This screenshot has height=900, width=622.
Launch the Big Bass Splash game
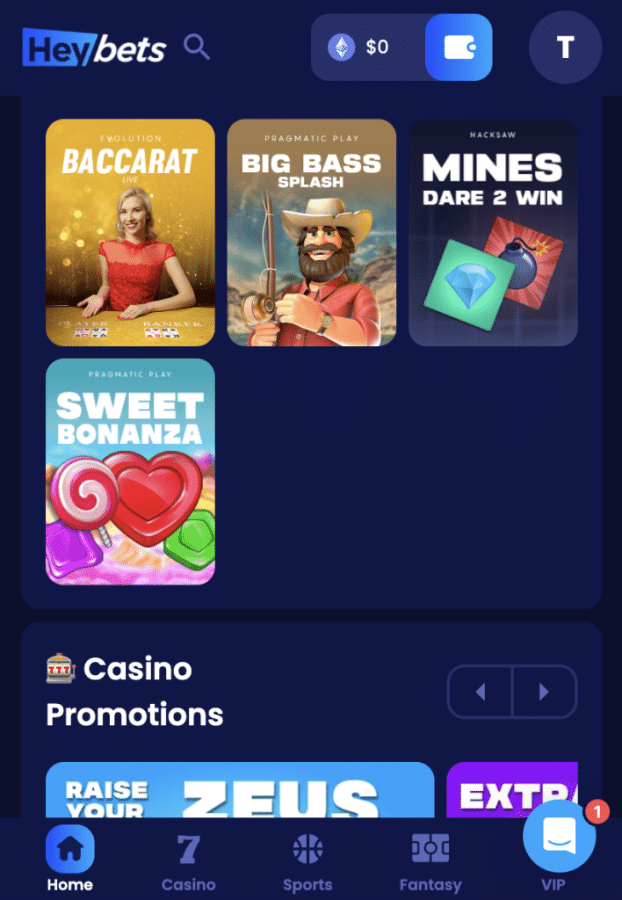pos(311,232)
